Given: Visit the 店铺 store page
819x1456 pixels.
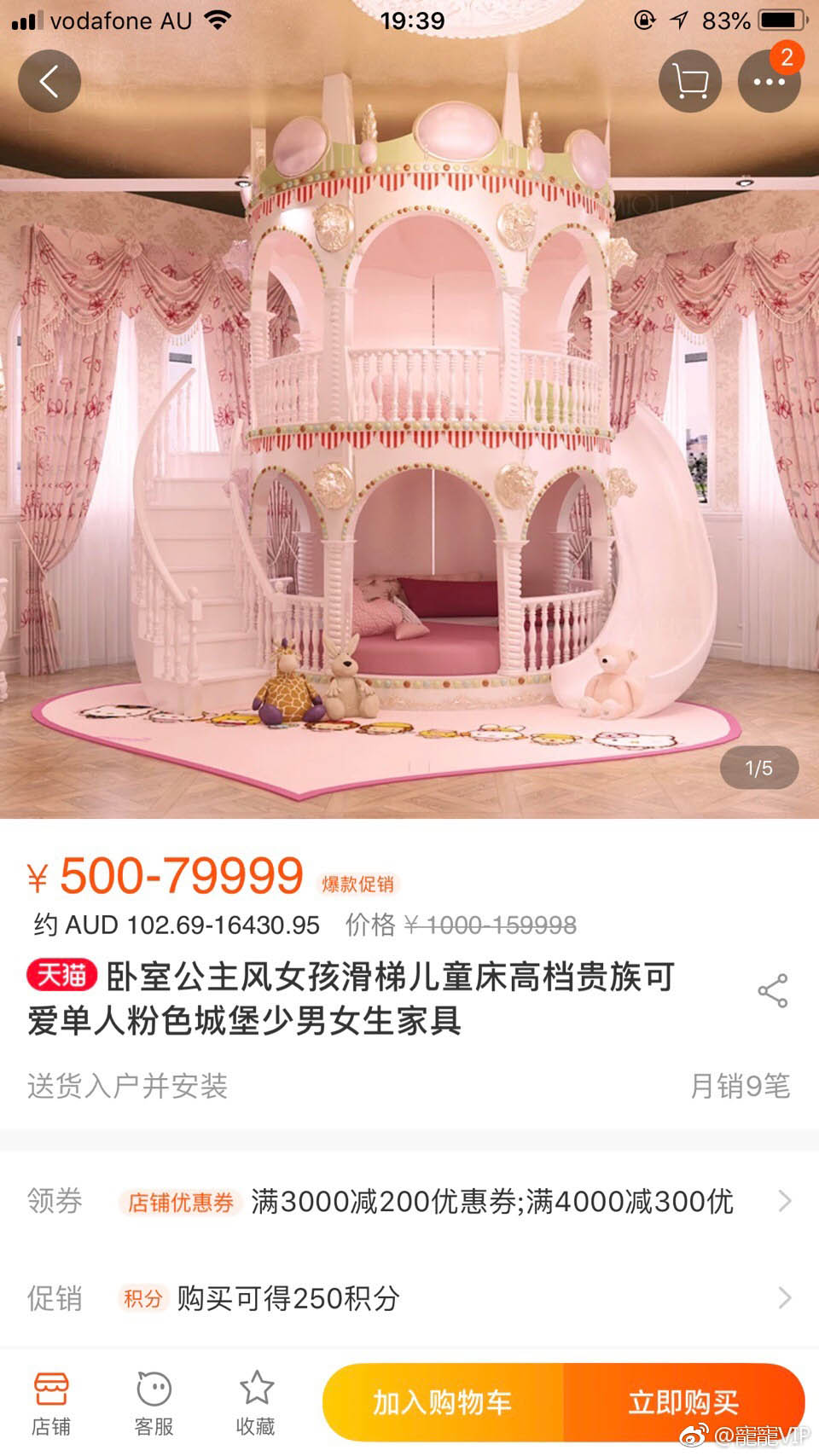Looking at the screenshot, I should coord(51,1403).
